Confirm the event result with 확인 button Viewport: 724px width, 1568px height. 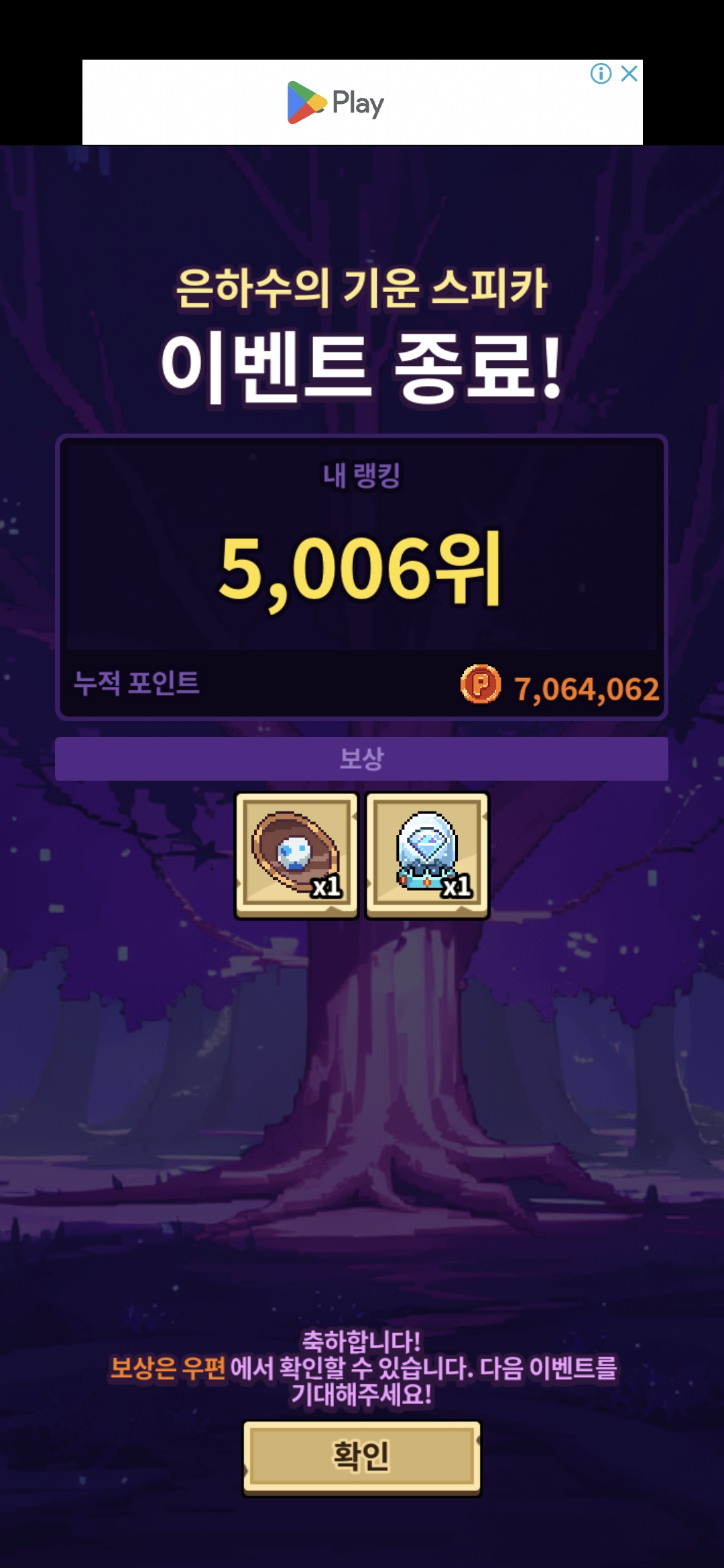(x=361, y=1457)
